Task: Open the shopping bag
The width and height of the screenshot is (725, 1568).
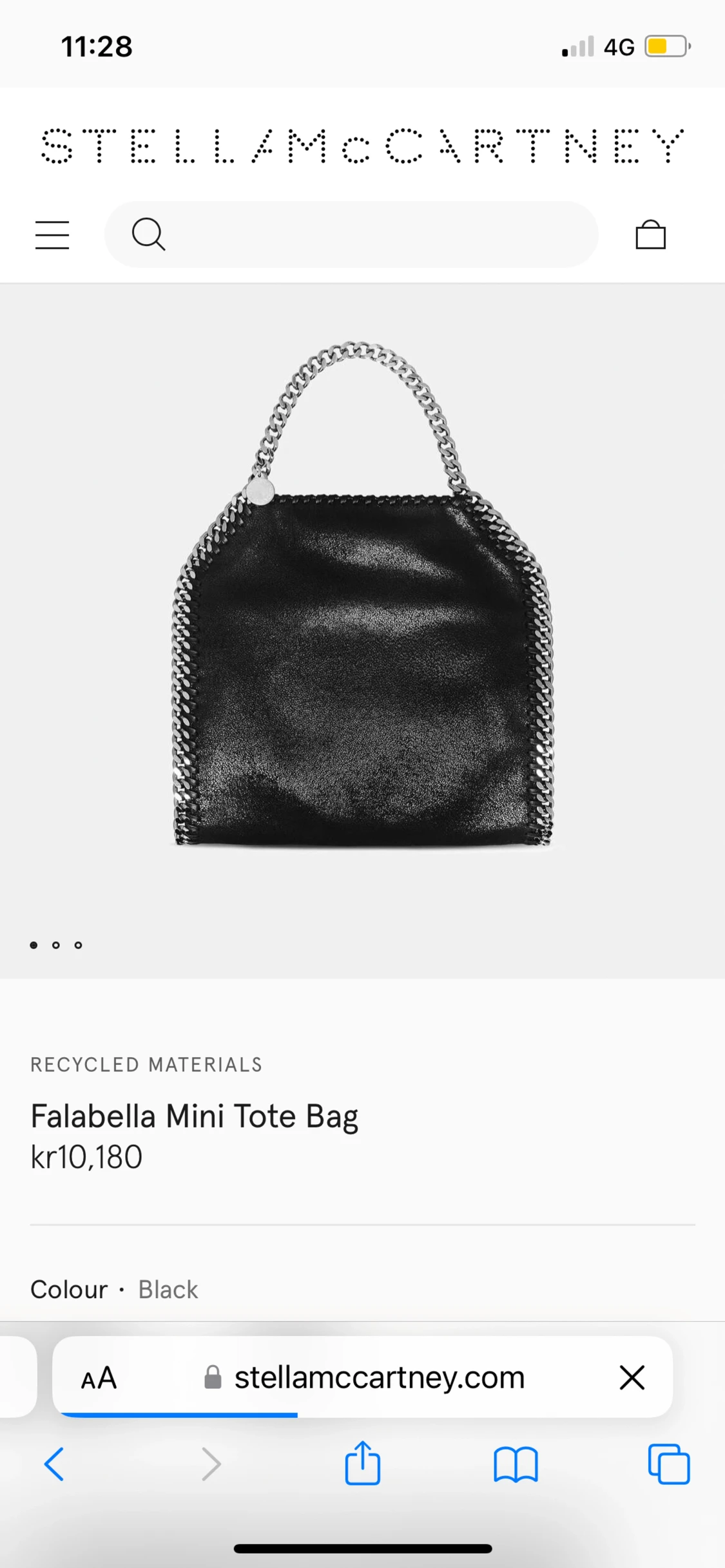Action: [650, 234]
